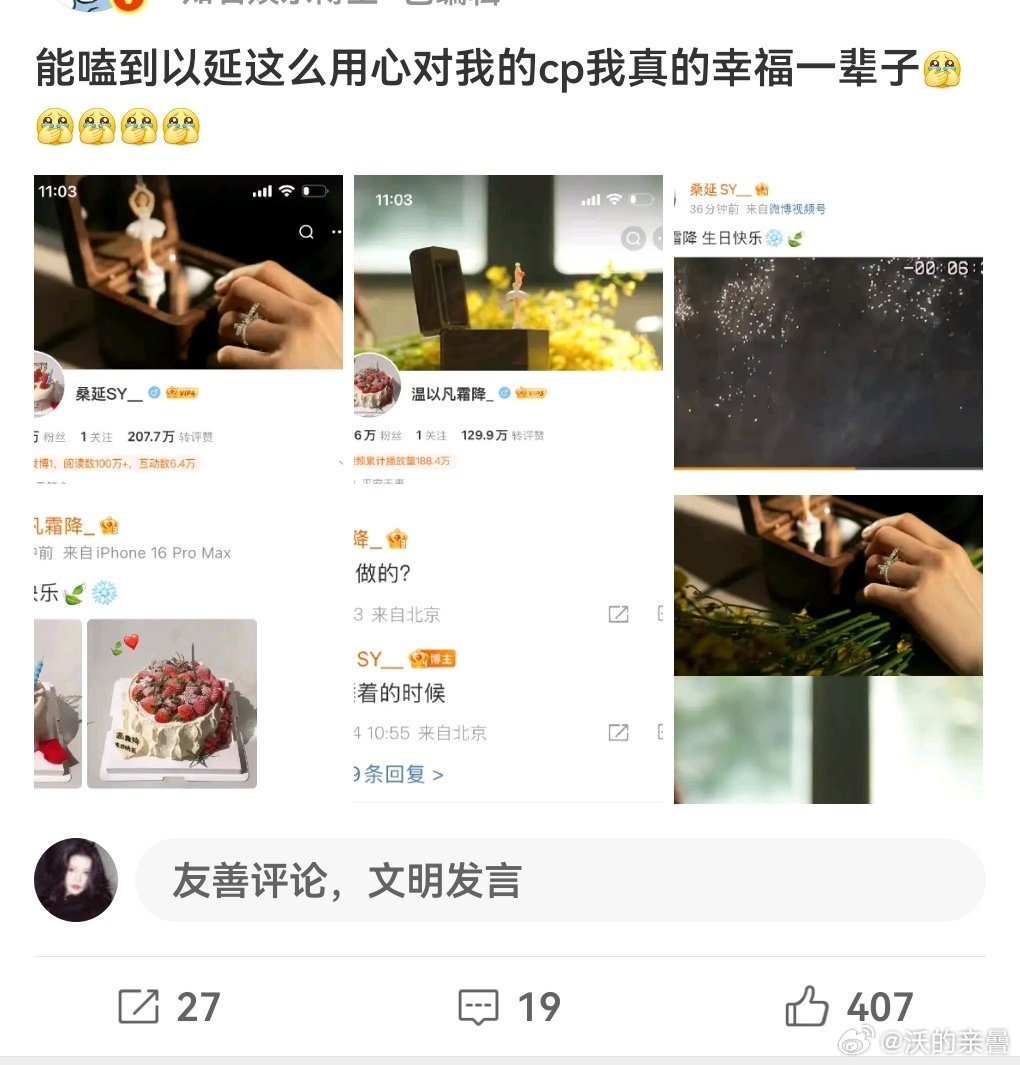
Task: Play the fireworks video thumbnail
Action: coord(828,364)
